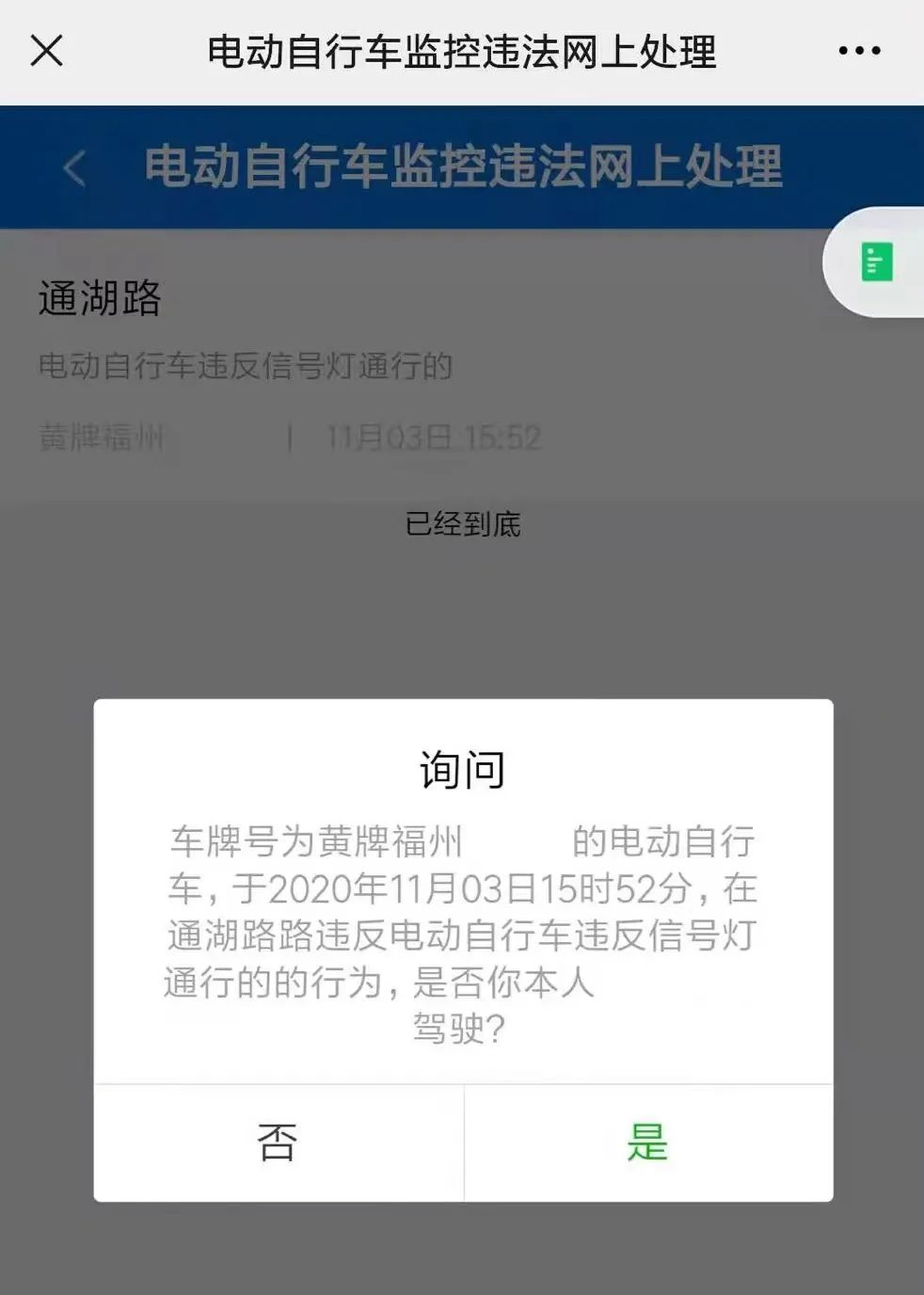Close the mini program with X
The width and height of the screenshot is (924, 1295).
click(x=46, y=51)
